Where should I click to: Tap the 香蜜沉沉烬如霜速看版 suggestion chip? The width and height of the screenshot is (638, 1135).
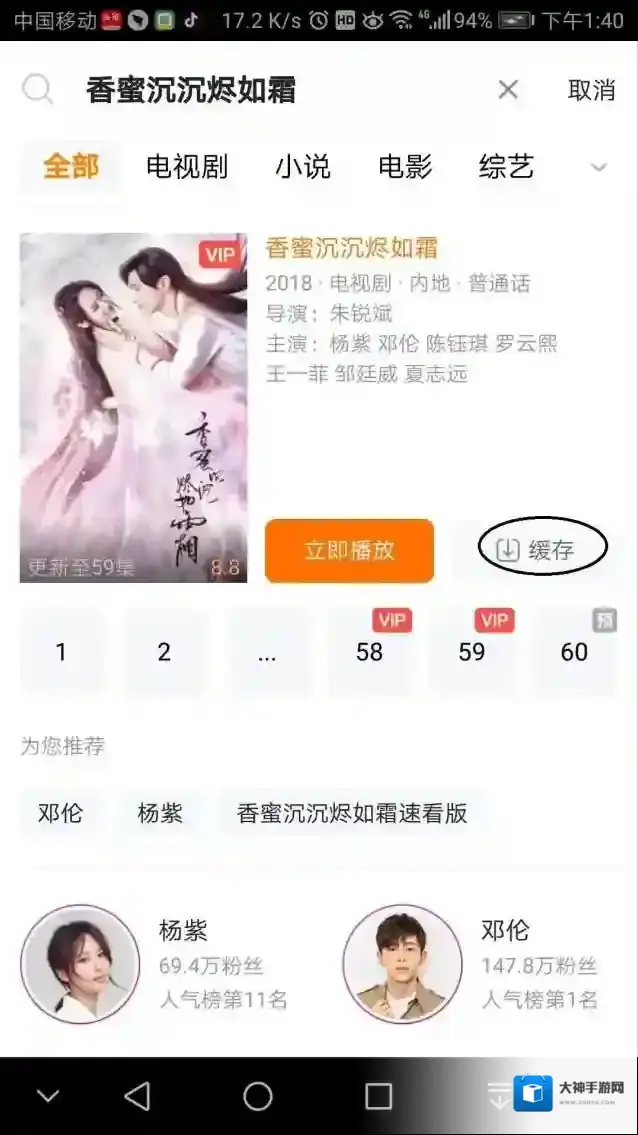click(352, 813)
